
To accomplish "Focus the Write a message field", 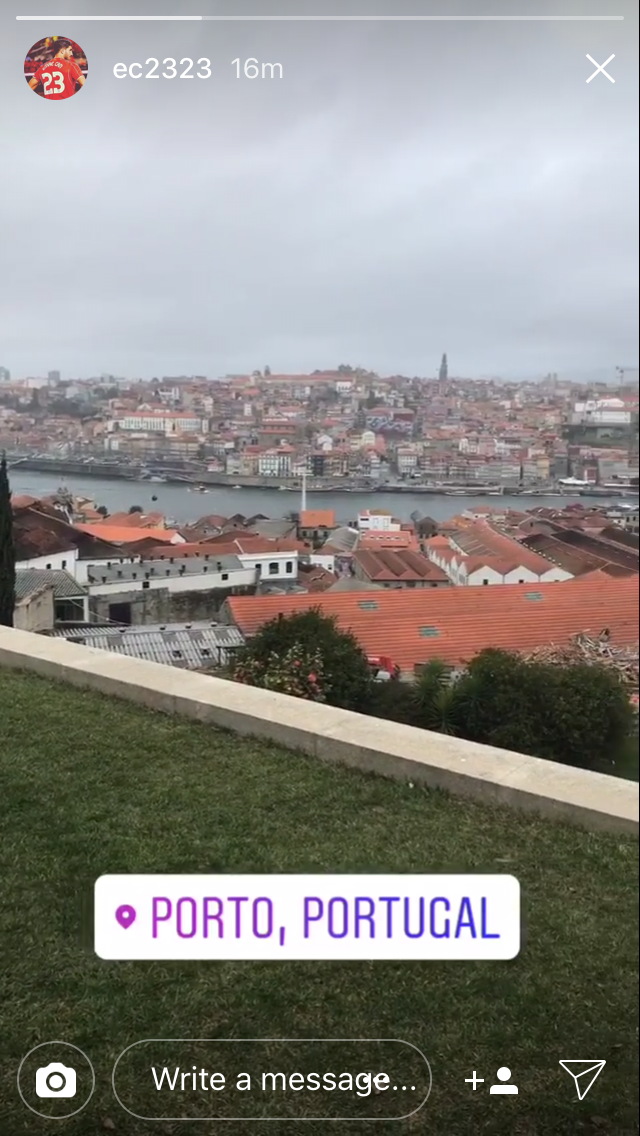I will point(272,1079).
